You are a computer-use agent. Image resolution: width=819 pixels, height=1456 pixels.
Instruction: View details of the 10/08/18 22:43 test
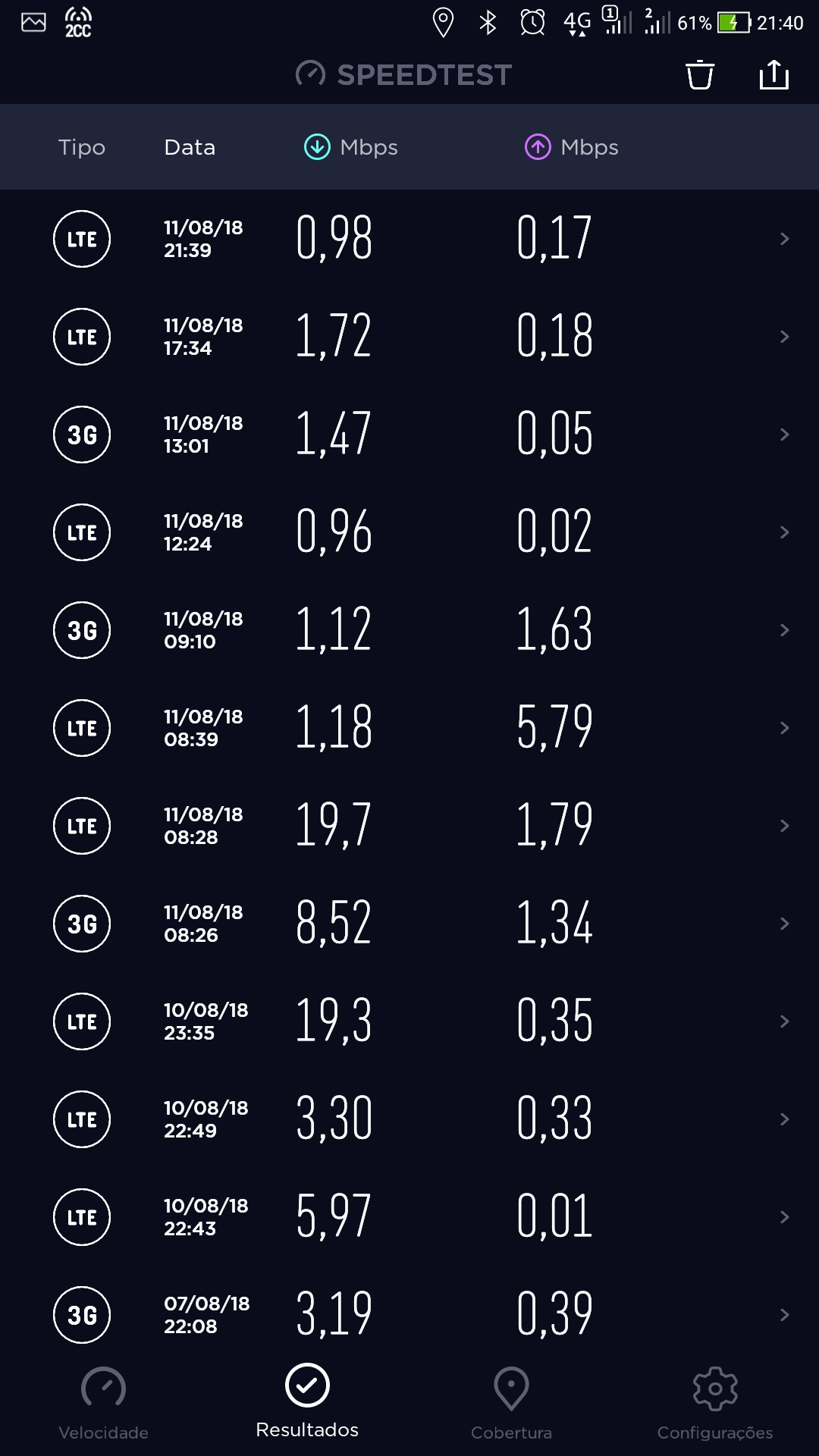click(409, 1217)
